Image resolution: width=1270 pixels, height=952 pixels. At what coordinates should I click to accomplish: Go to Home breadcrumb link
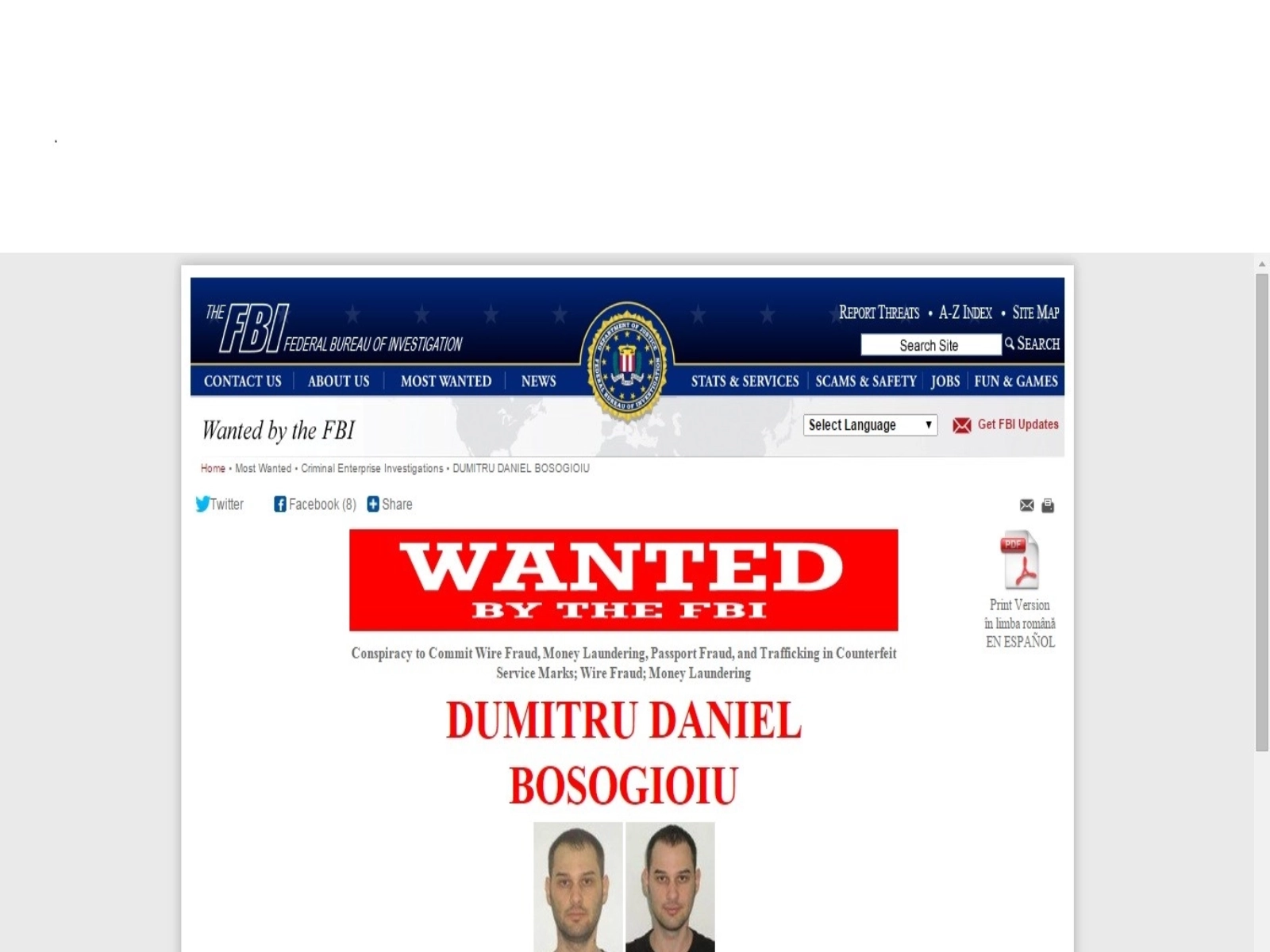[213, 469]
